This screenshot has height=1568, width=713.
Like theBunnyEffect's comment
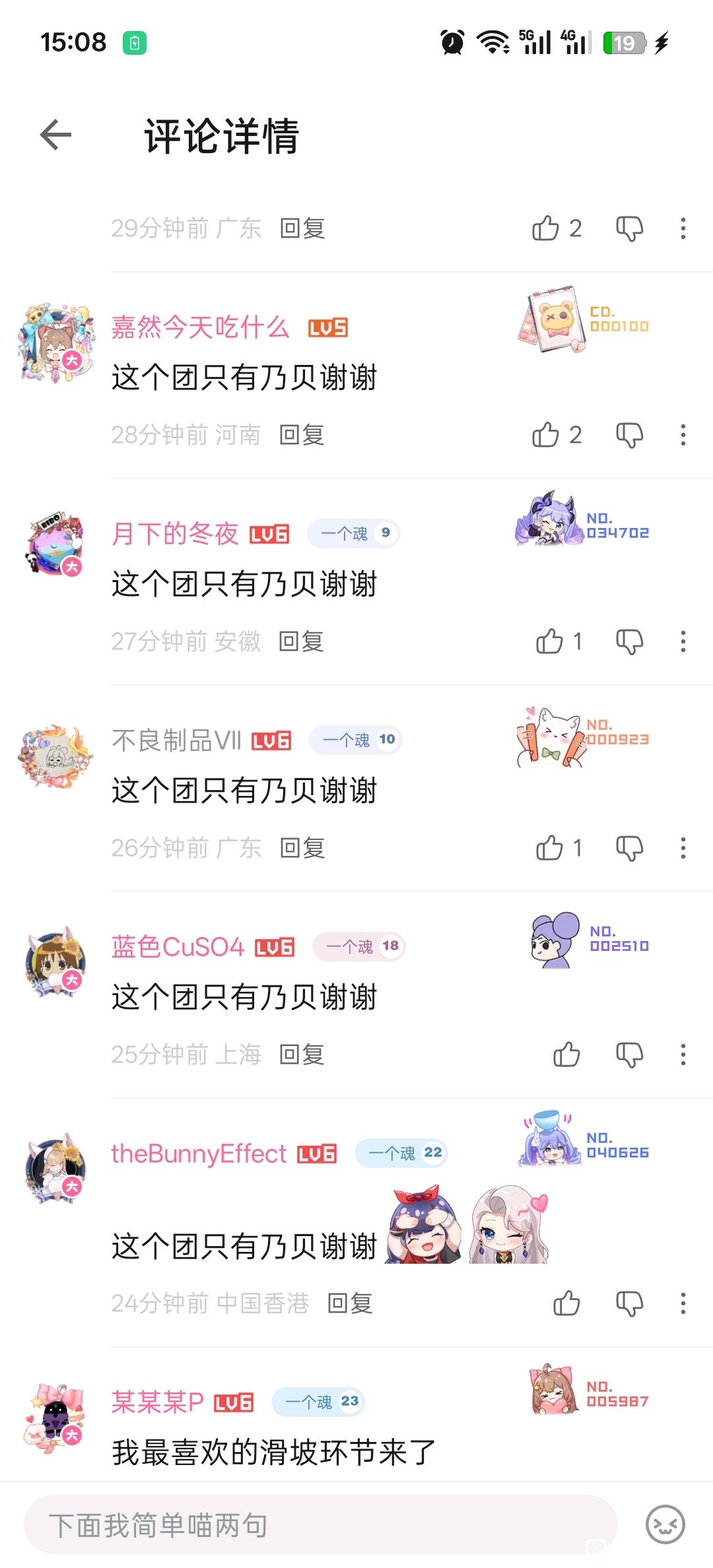pyautogui.click(x=566, y=1303)
